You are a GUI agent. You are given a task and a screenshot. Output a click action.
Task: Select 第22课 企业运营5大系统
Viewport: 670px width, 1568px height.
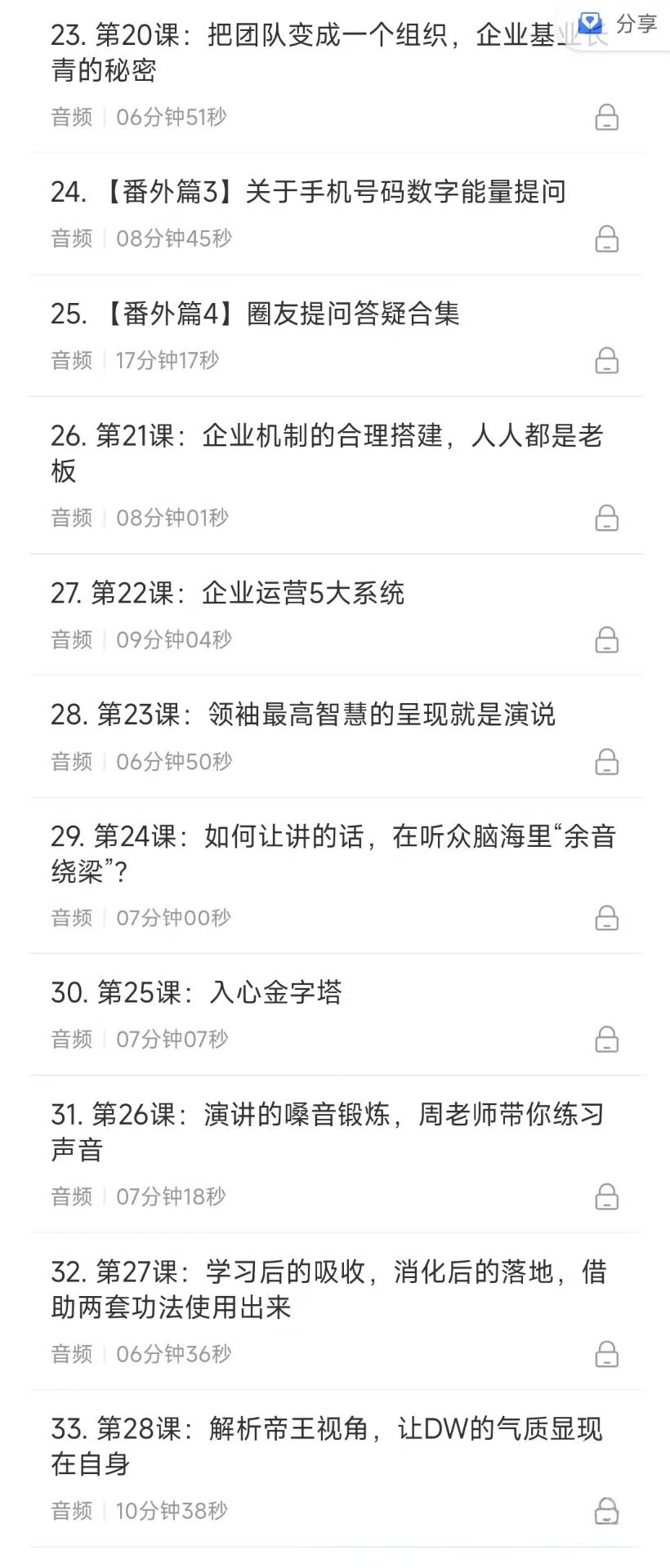[x=228, y=594]
